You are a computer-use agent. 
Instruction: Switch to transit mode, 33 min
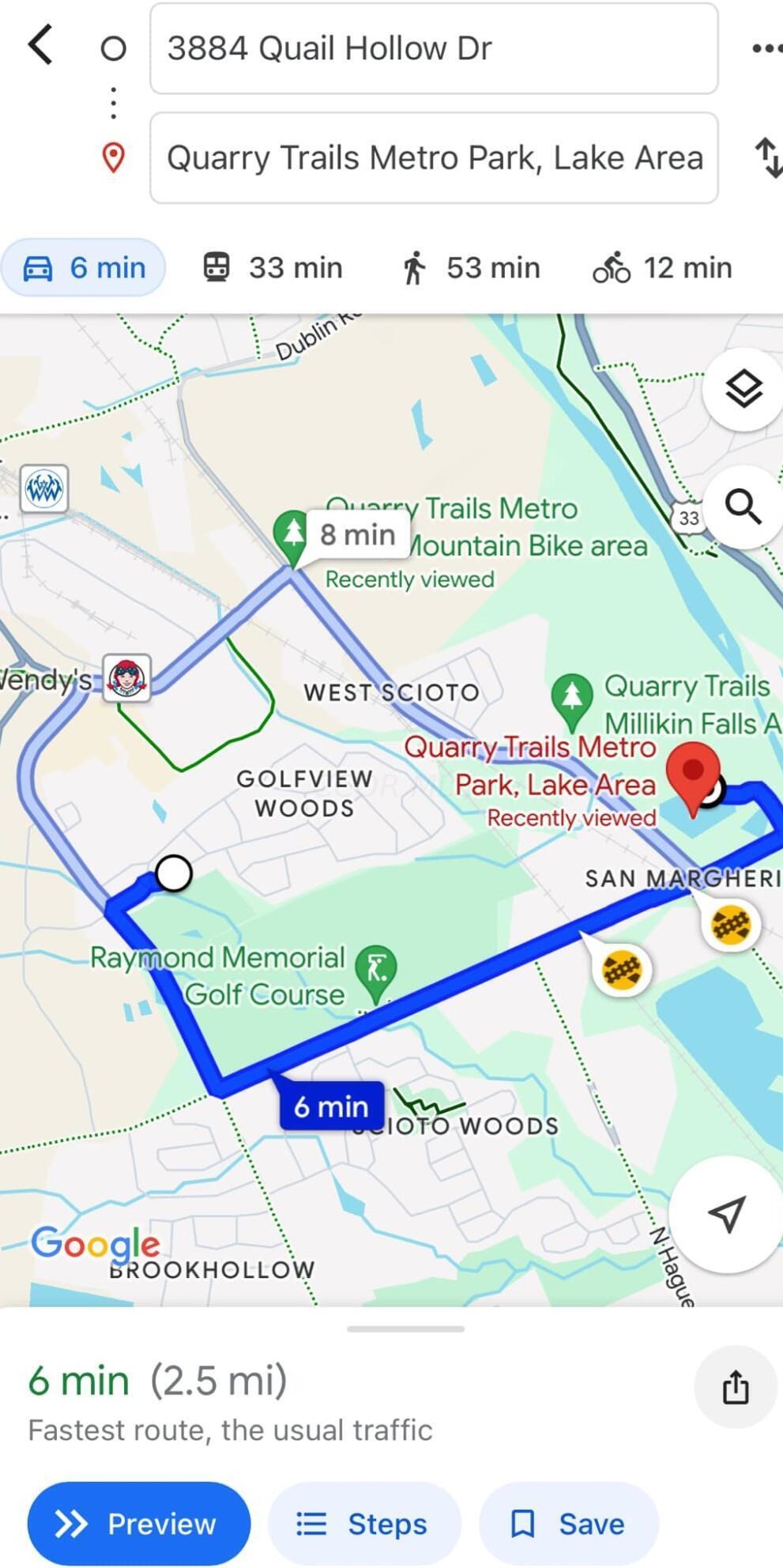(273, 268)
